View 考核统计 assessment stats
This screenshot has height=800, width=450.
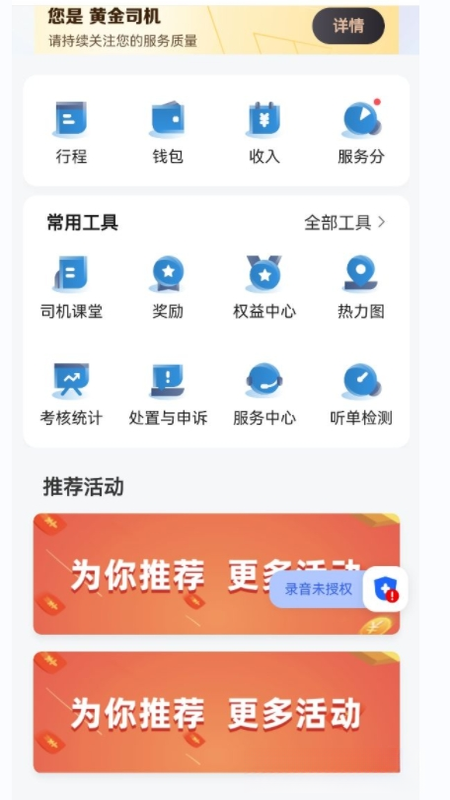coord(71,394)
